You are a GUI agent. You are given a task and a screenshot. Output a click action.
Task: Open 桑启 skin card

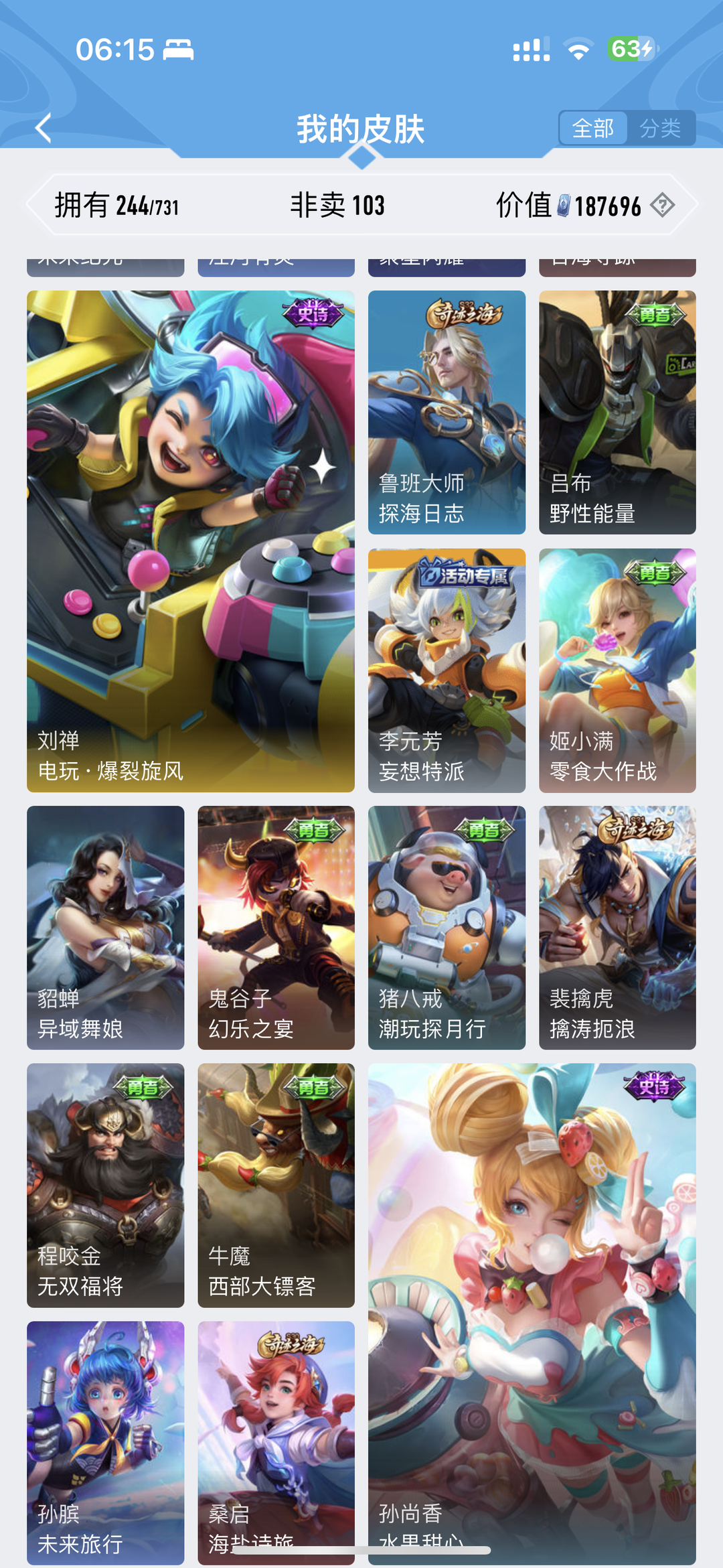click(276, 1440)
